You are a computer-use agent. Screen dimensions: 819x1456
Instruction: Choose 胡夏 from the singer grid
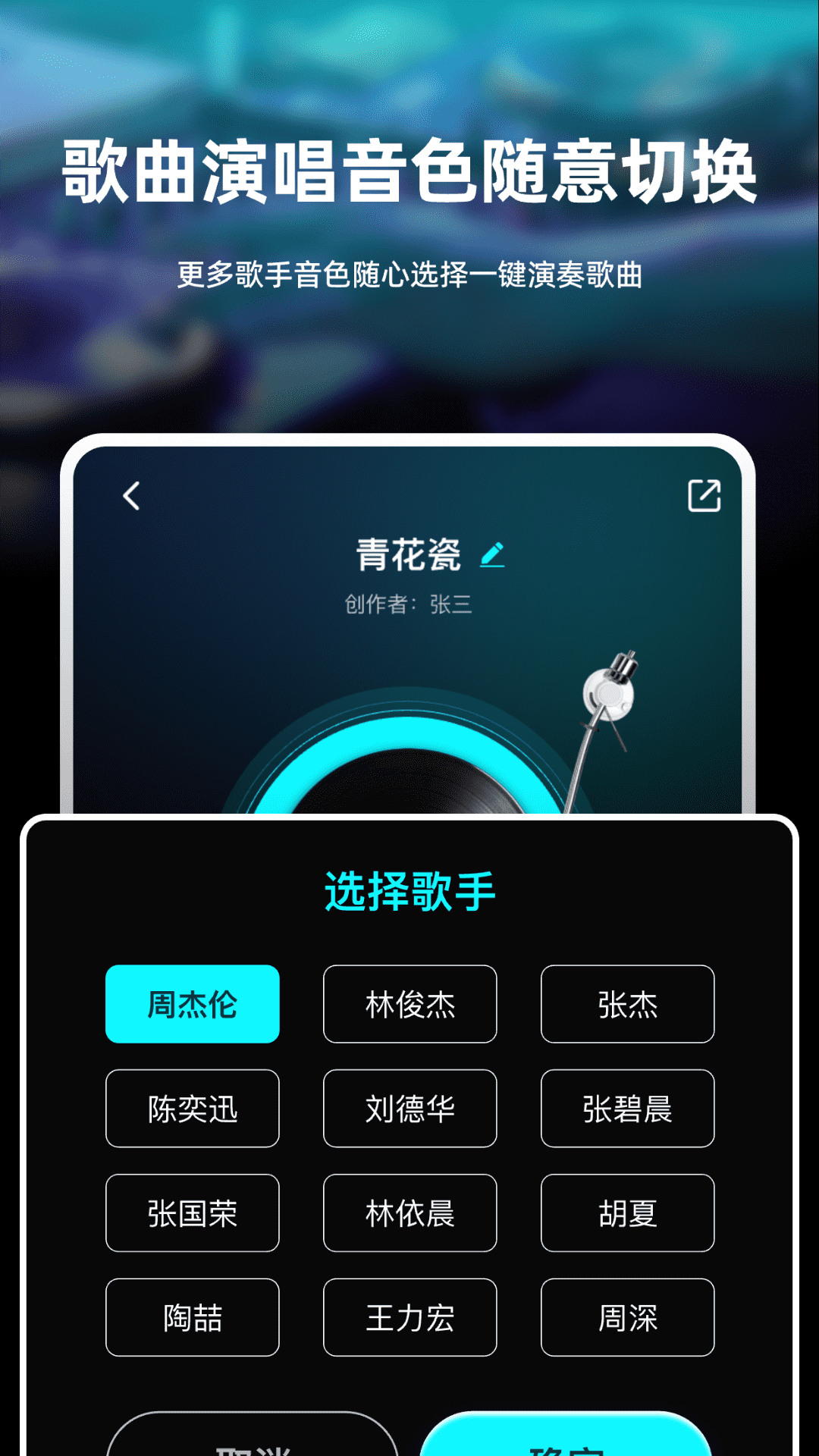[627, 1213]
